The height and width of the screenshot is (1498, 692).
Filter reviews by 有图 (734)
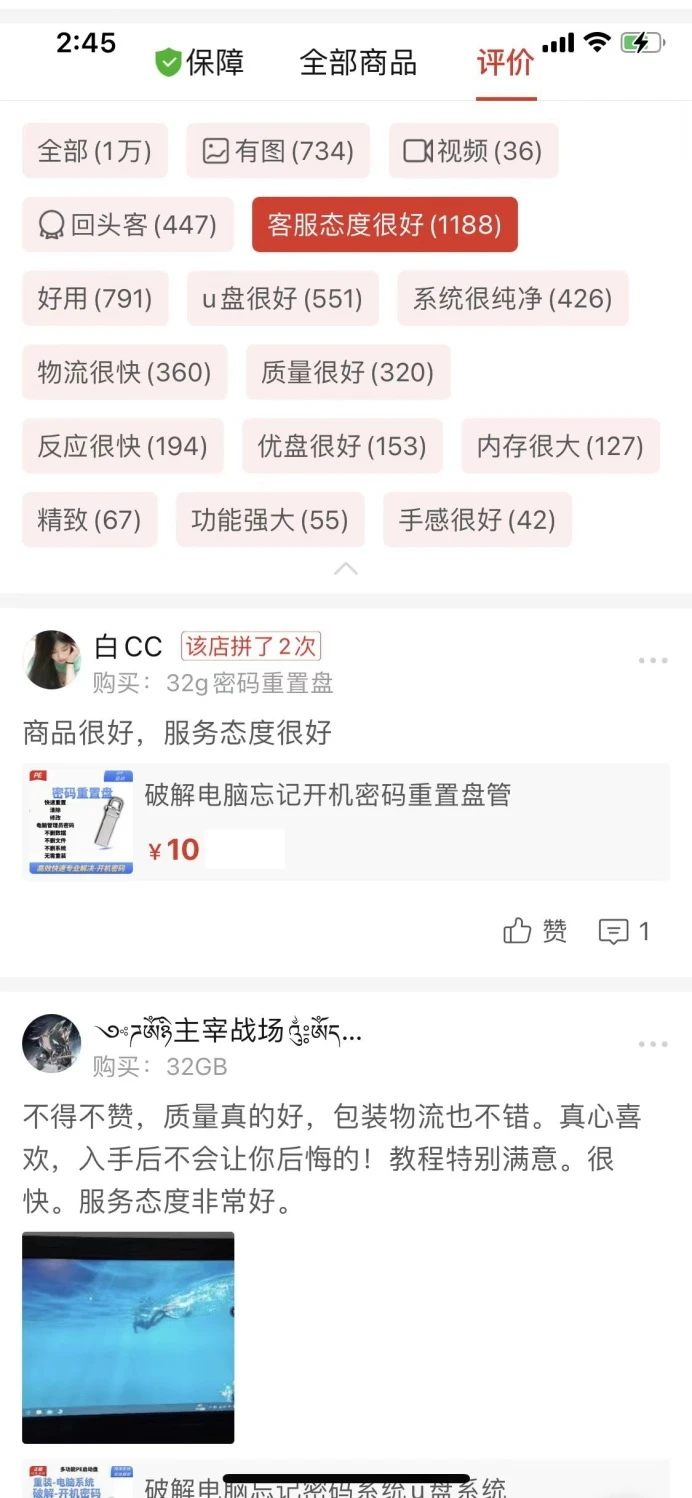(x=278, y=151)
